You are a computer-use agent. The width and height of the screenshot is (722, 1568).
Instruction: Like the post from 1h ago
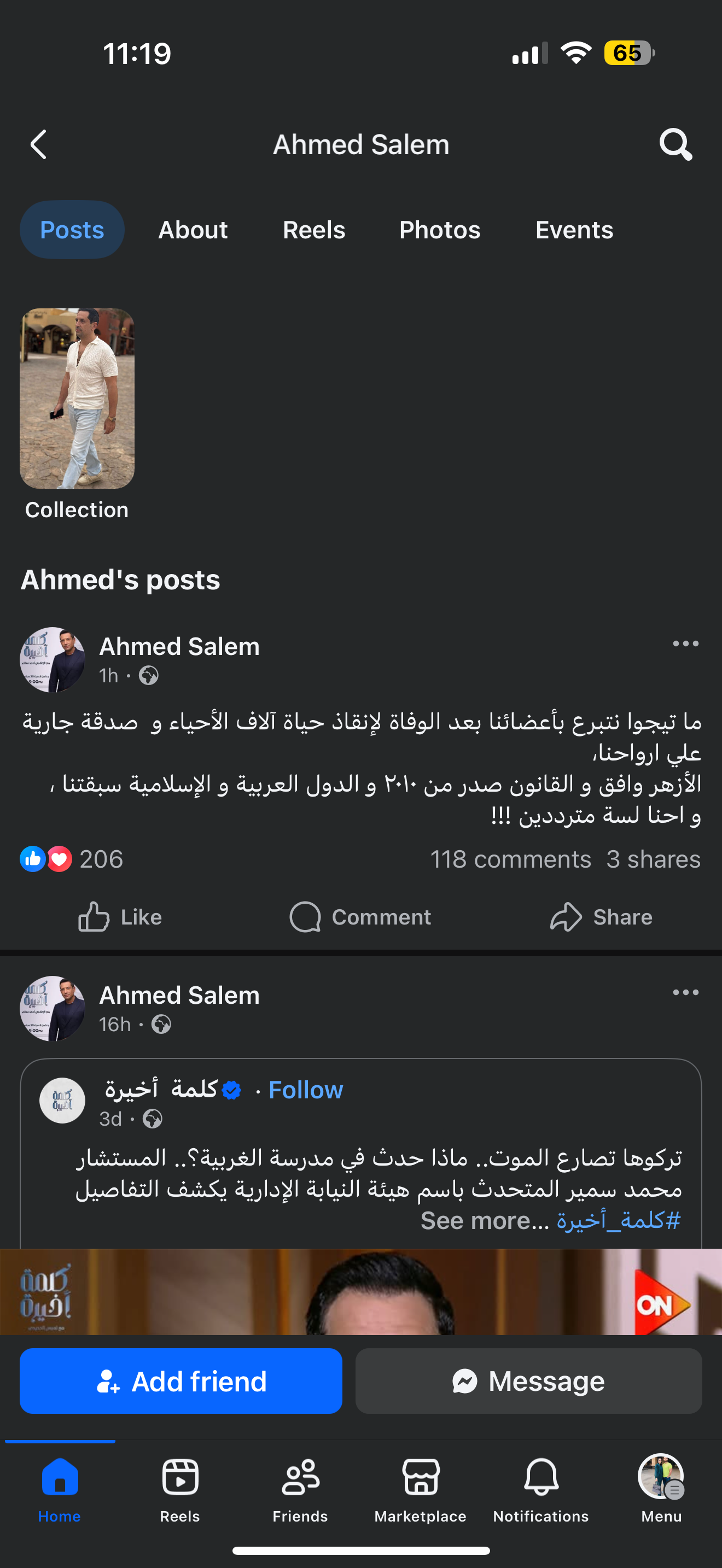[120, 917]
